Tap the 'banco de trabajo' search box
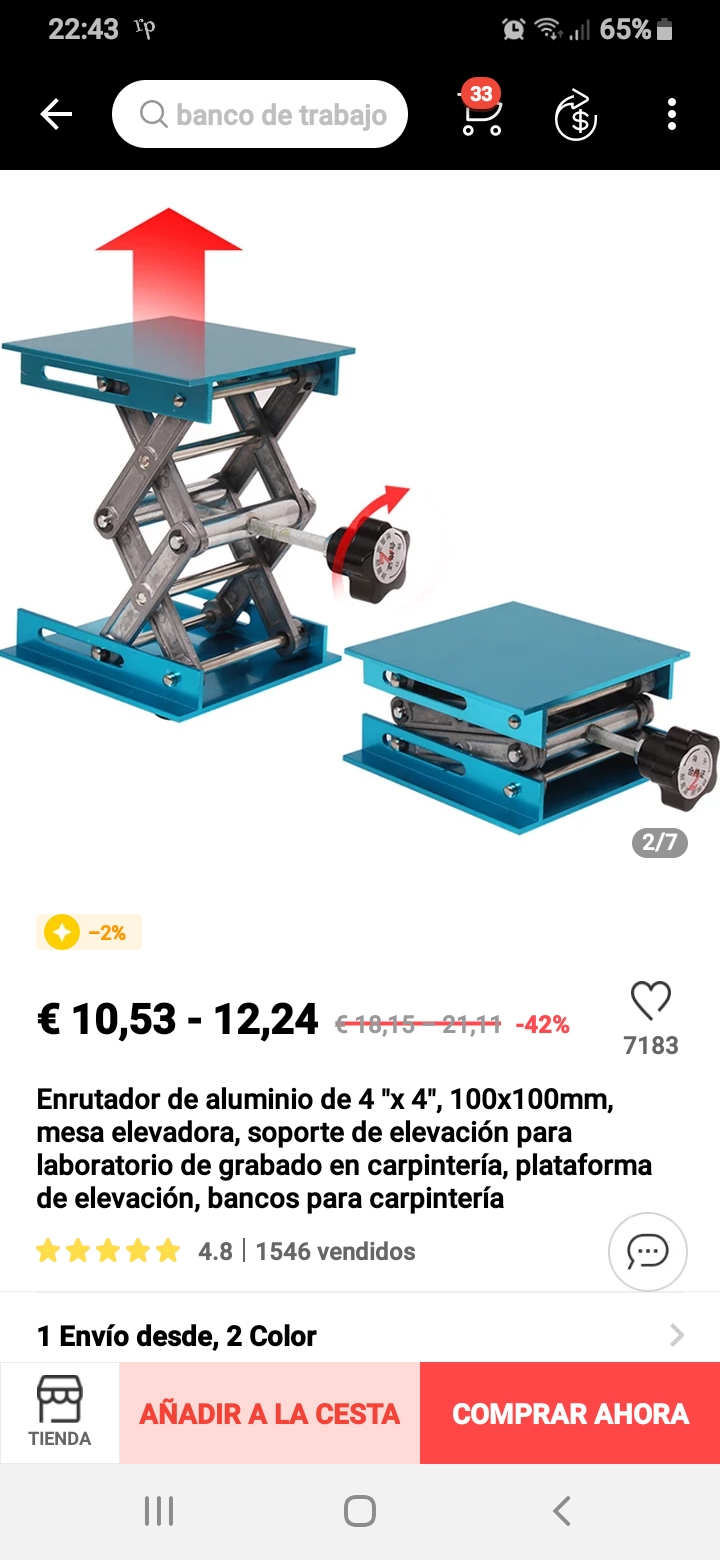This screenshot has width=720, height=1560. tap(260, 115)
